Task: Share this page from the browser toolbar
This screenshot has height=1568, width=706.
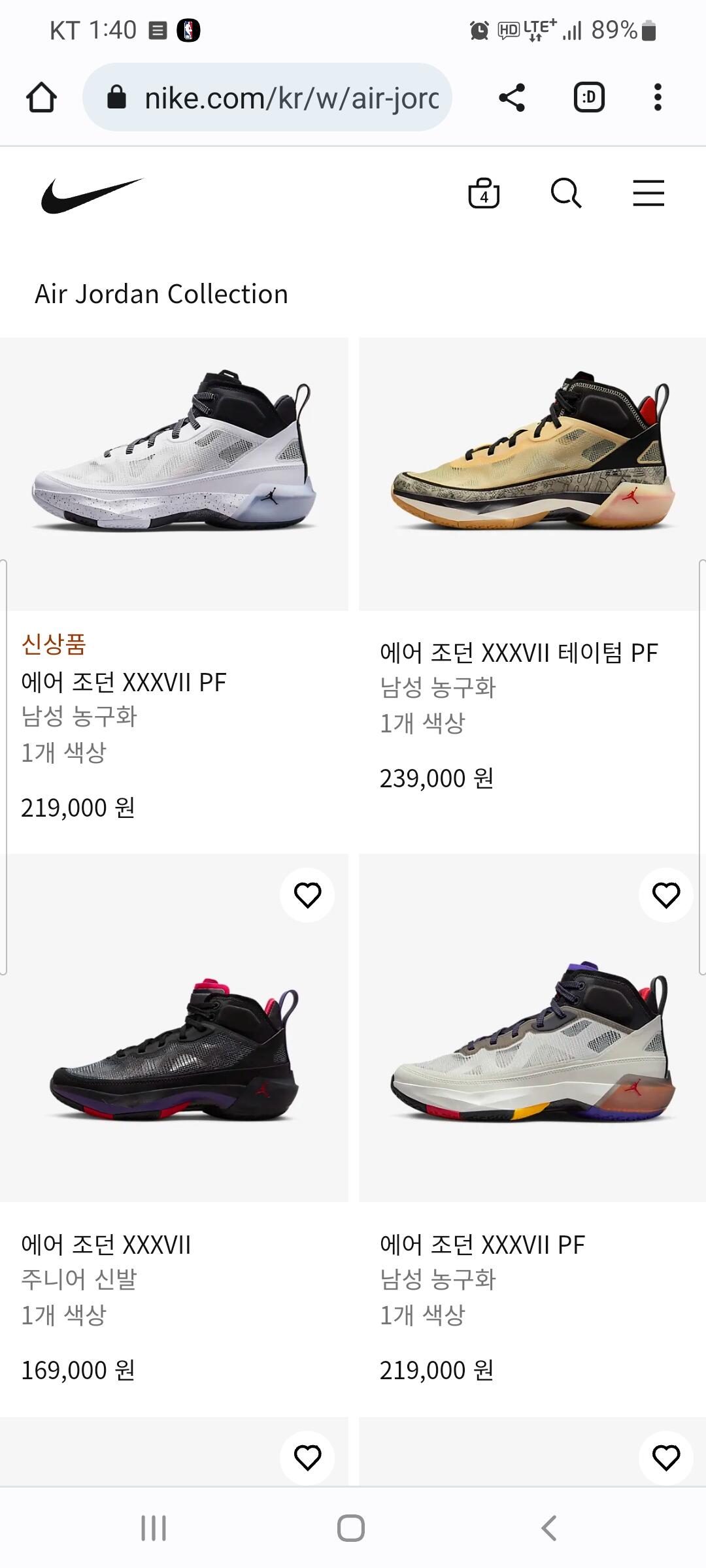Action: click(x=512, y=98)
